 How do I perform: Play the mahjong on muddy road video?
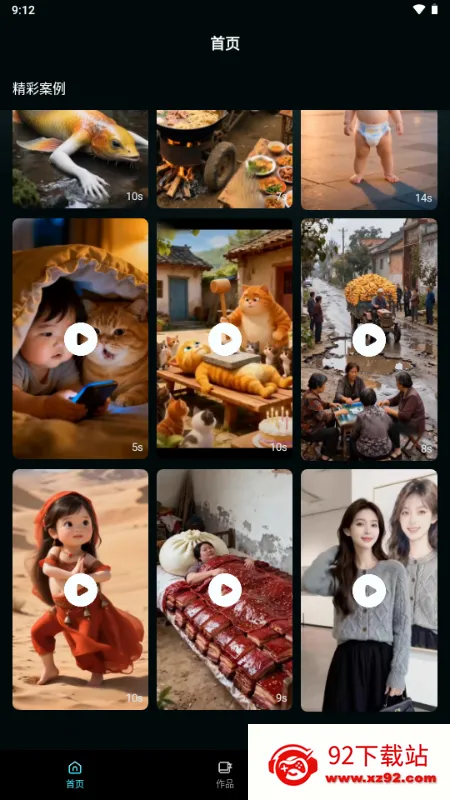[x=369, y=339]
